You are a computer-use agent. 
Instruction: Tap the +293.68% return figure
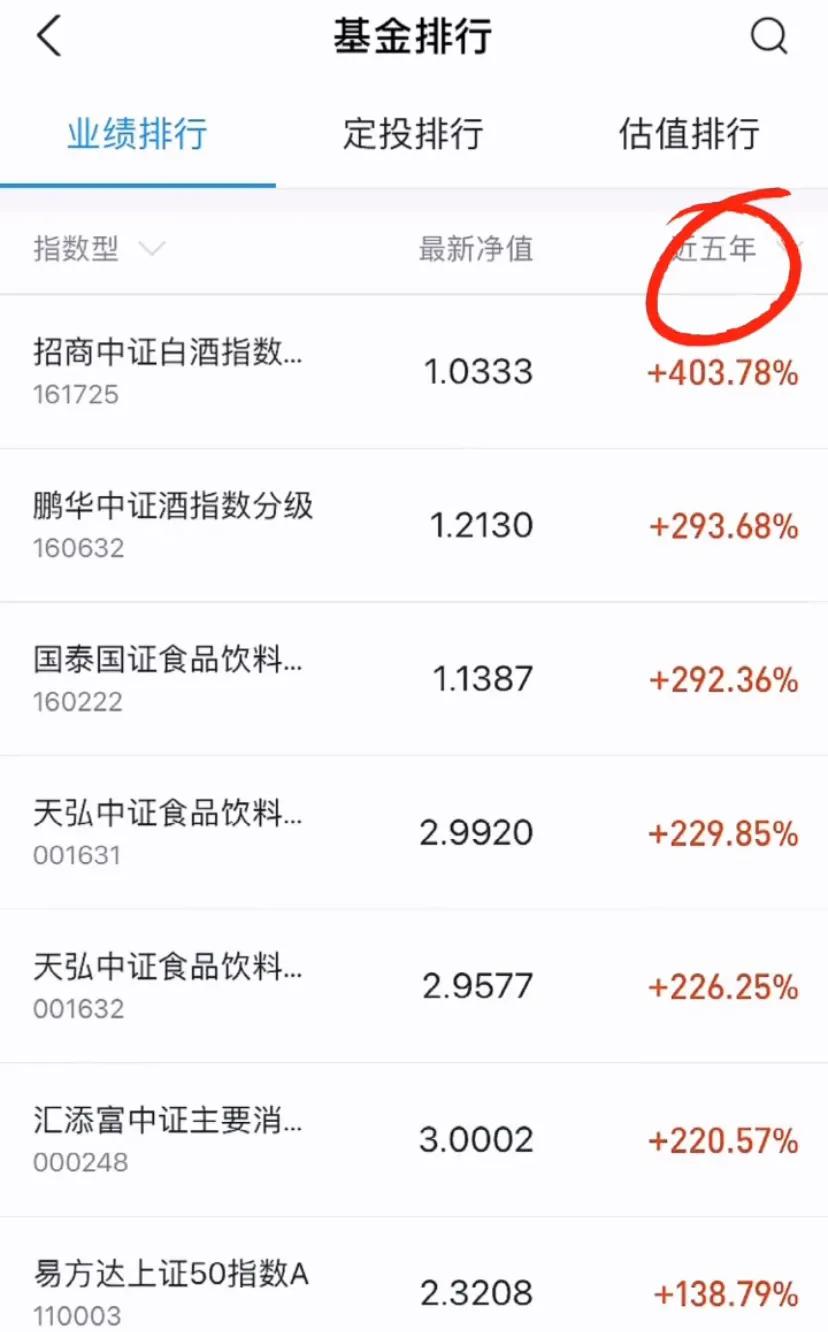(722, 527)
